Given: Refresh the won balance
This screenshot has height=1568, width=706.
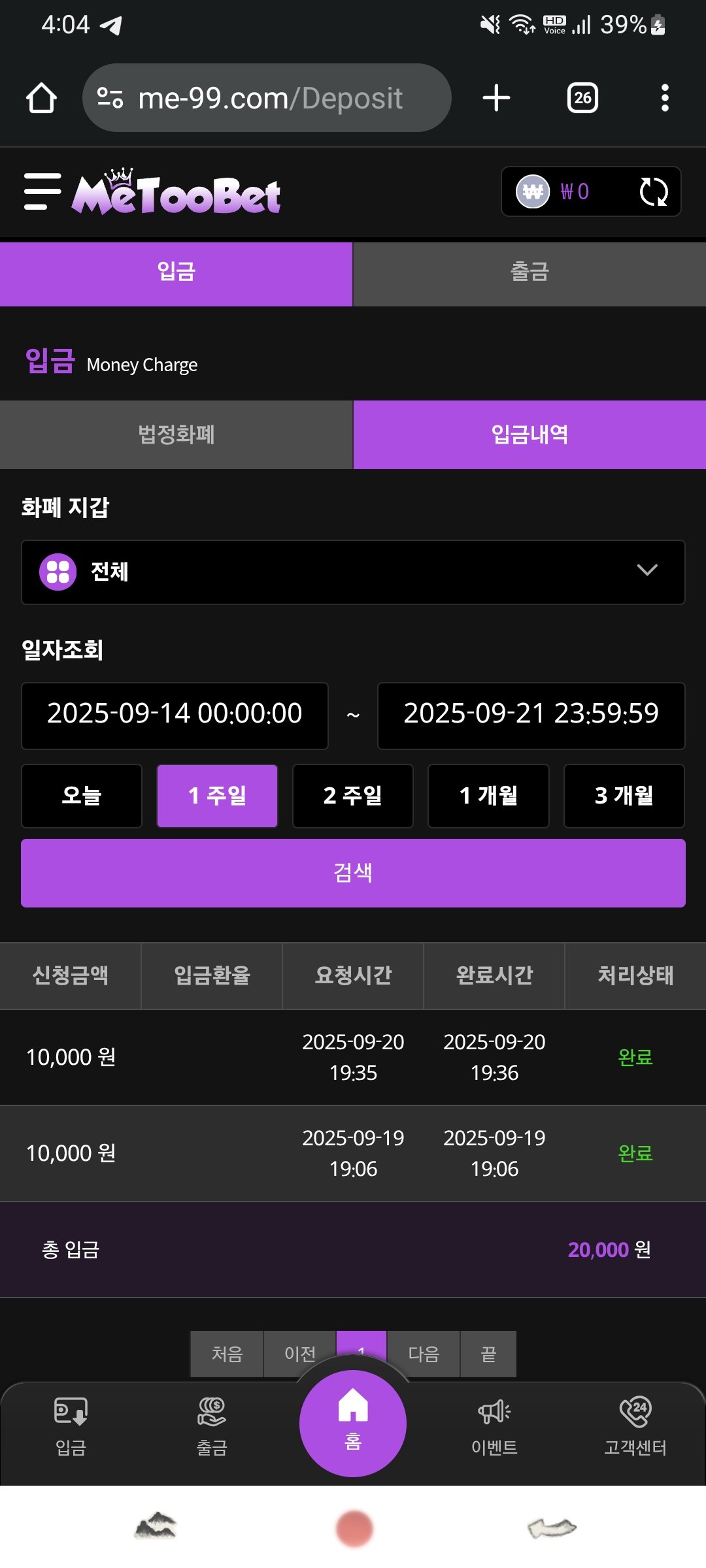Looking at the screenshot, I should [x=653, y=191].
